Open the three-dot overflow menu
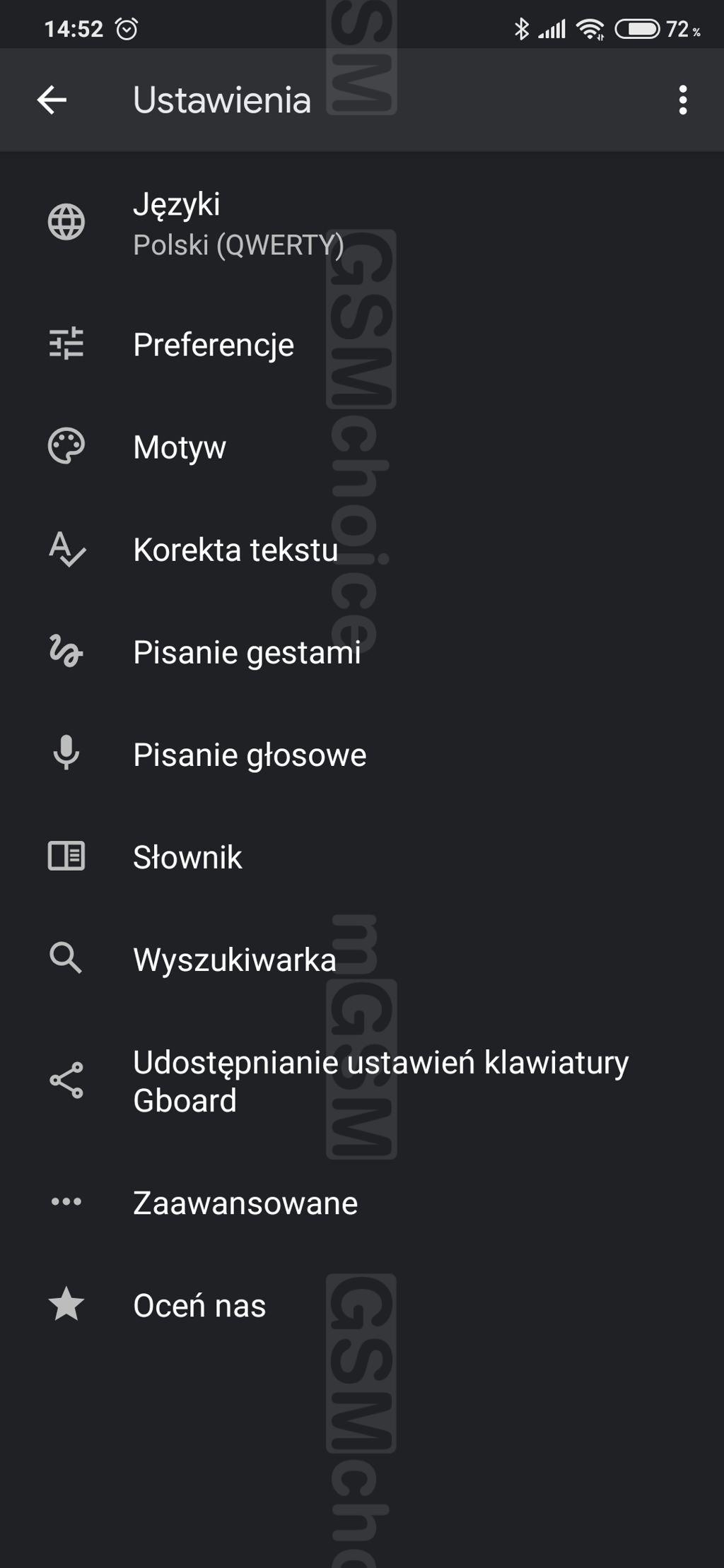Screen dimensions: 724x1568 (x=682, y=100)
